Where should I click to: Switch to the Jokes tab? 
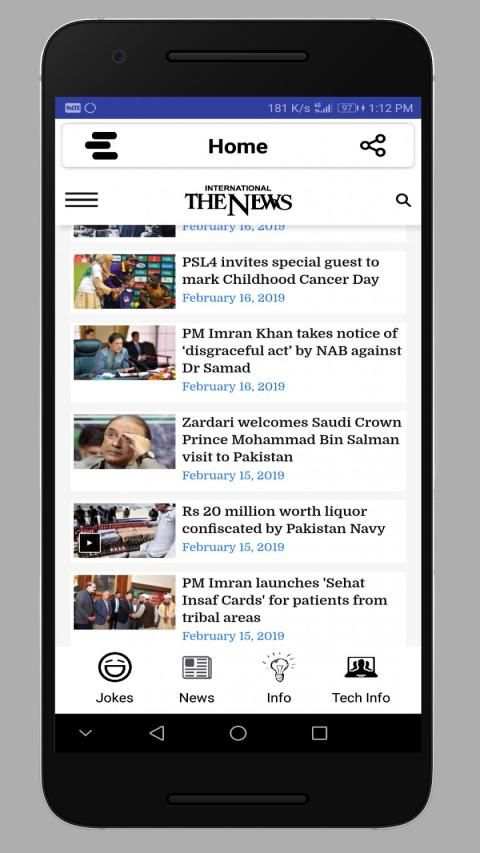tap(114, 678)
